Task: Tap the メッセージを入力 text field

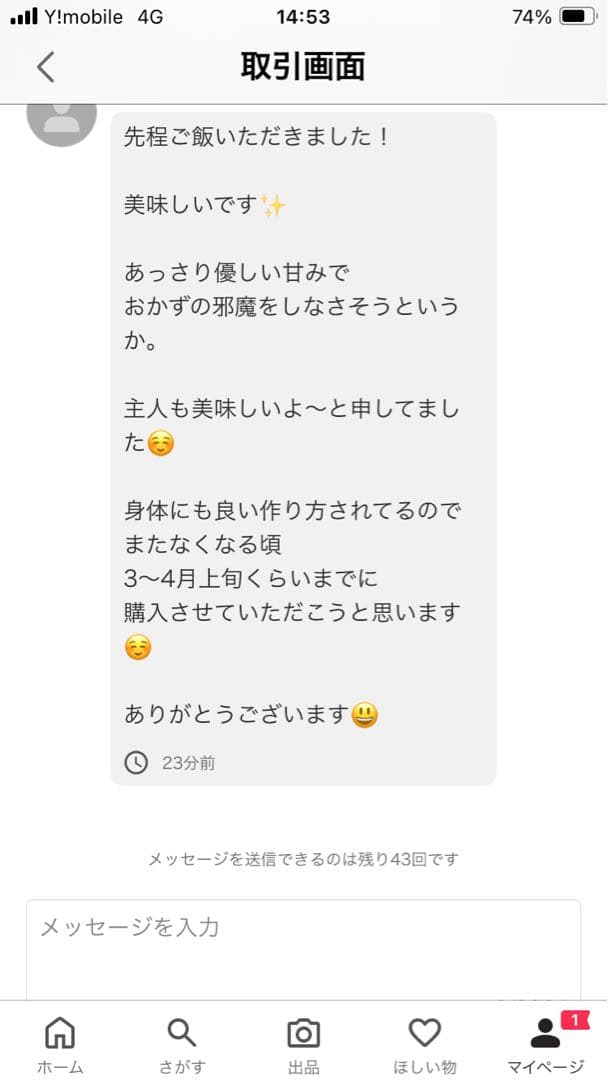Action: [x=303, y=948]
